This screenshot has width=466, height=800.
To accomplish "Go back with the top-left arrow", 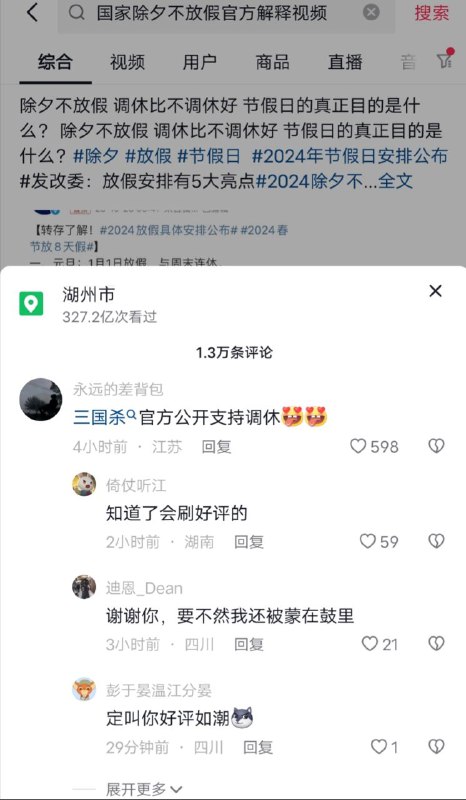I will pos(32,13).
